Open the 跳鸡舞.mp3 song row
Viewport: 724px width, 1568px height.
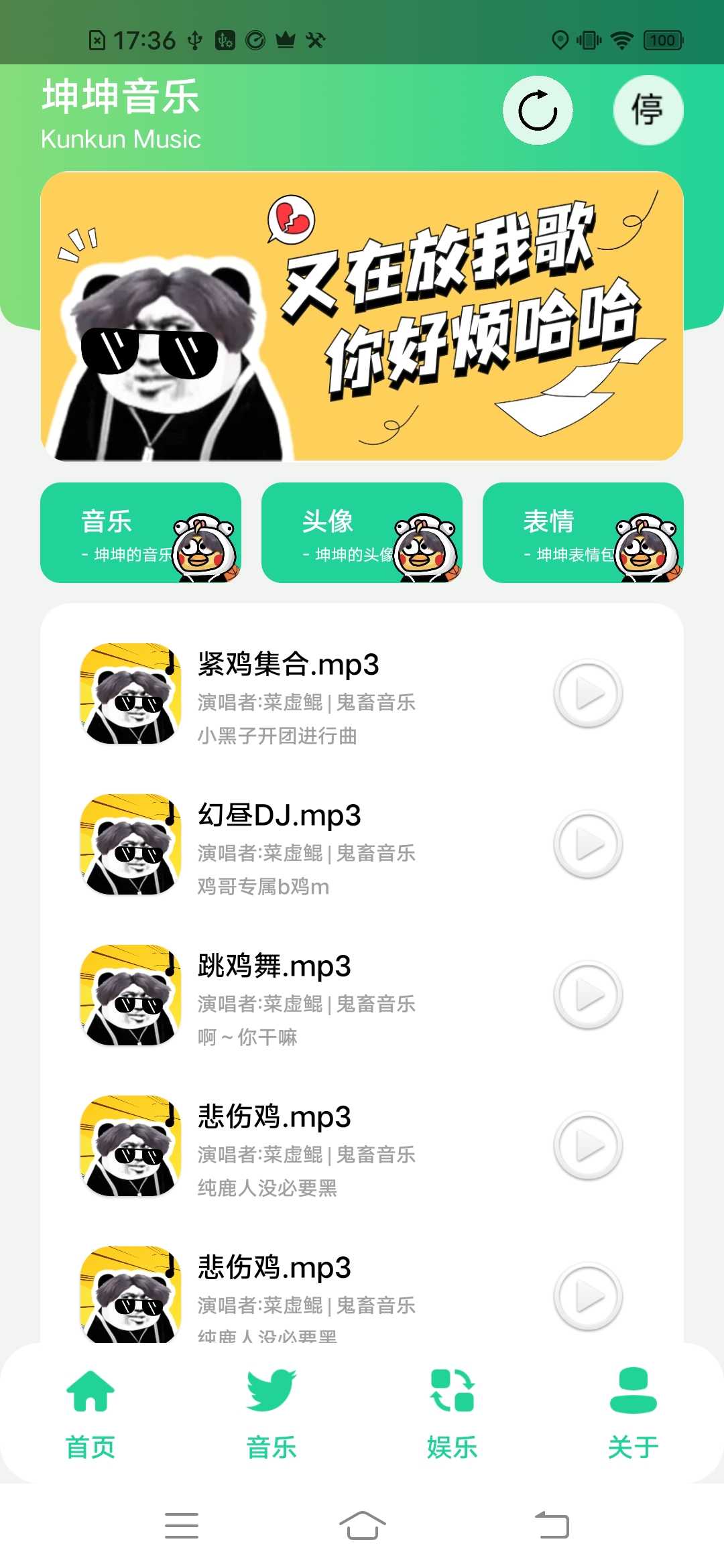[x=306, y=996]
